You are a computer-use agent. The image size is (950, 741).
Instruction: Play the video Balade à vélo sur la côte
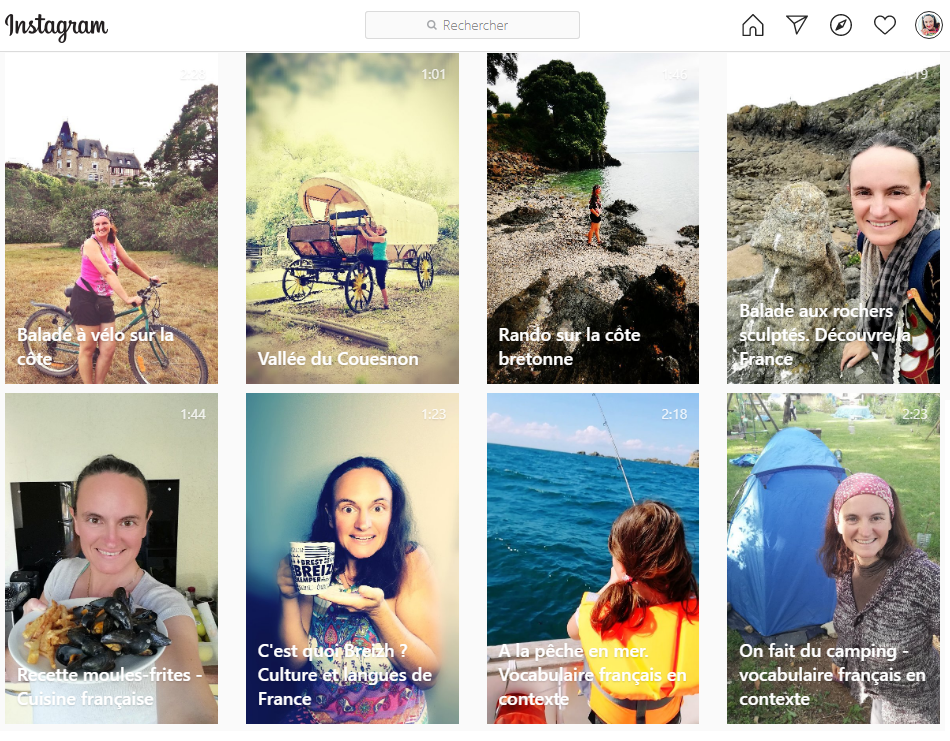coord(111,218)
